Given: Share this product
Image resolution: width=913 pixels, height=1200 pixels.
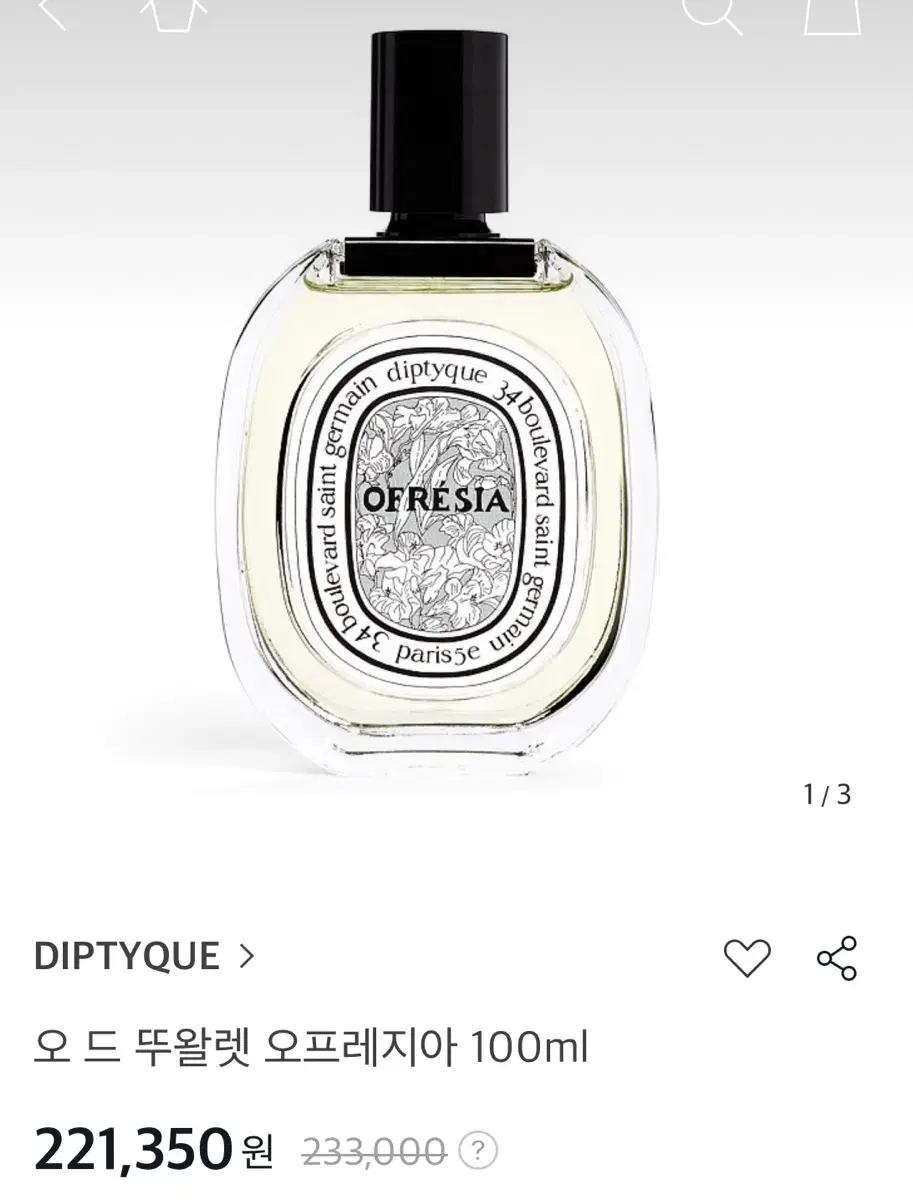Looking at the screenshot, I should point(837,958).
